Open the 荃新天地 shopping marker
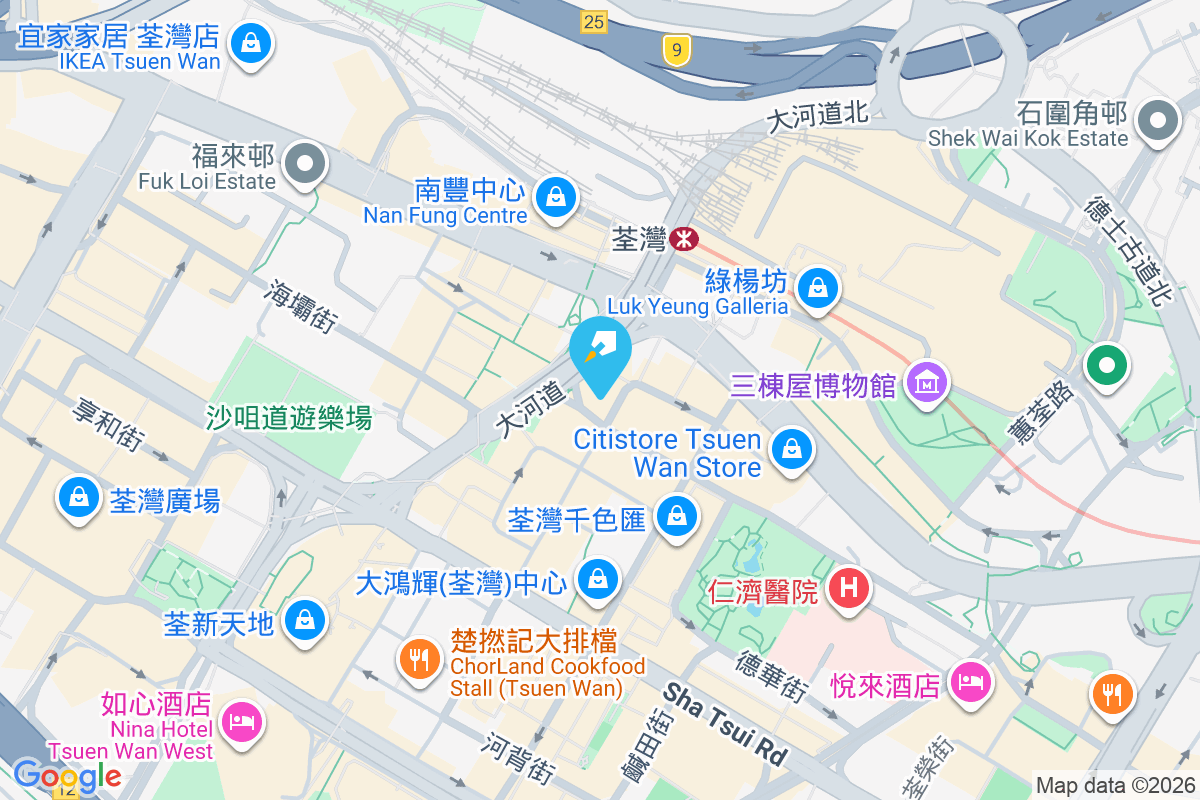 coord(304,620)
